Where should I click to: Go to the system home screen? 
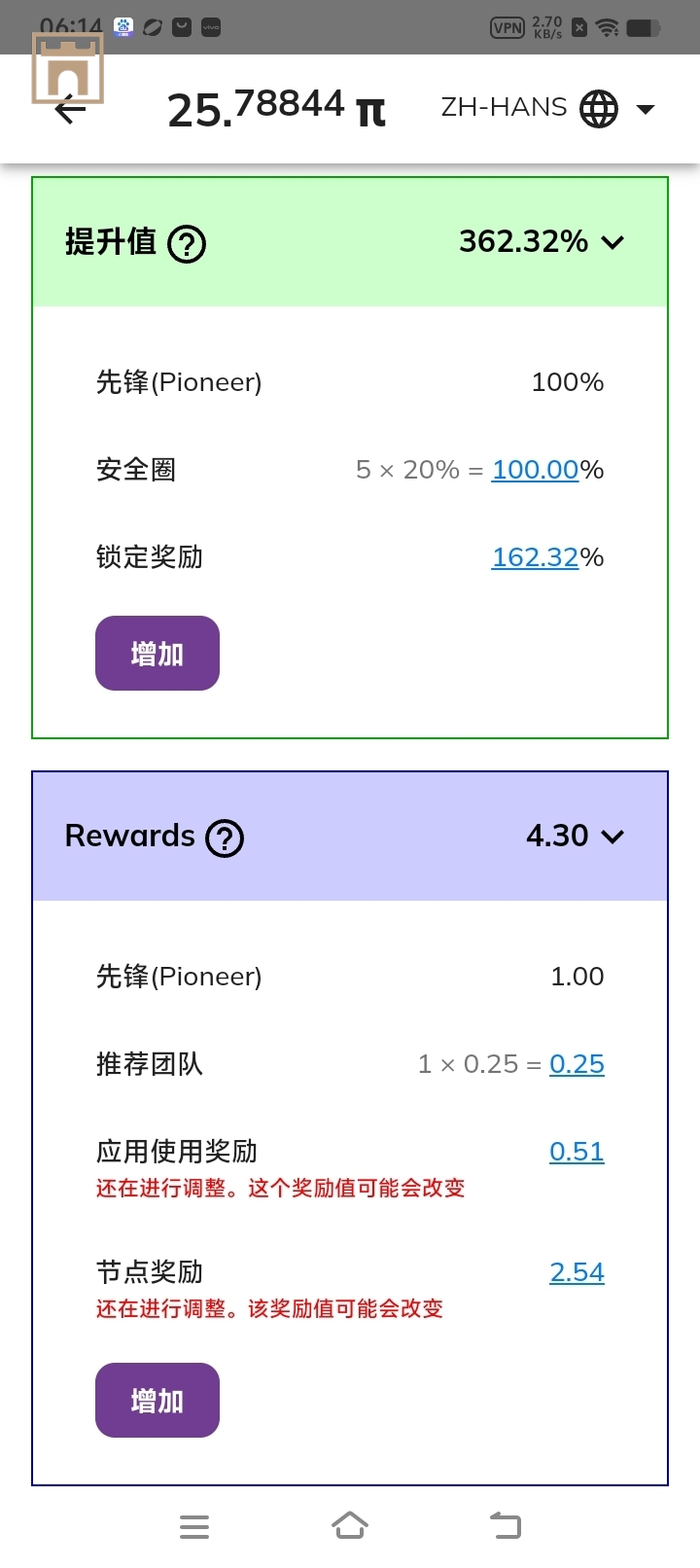tap(350, 1526)
